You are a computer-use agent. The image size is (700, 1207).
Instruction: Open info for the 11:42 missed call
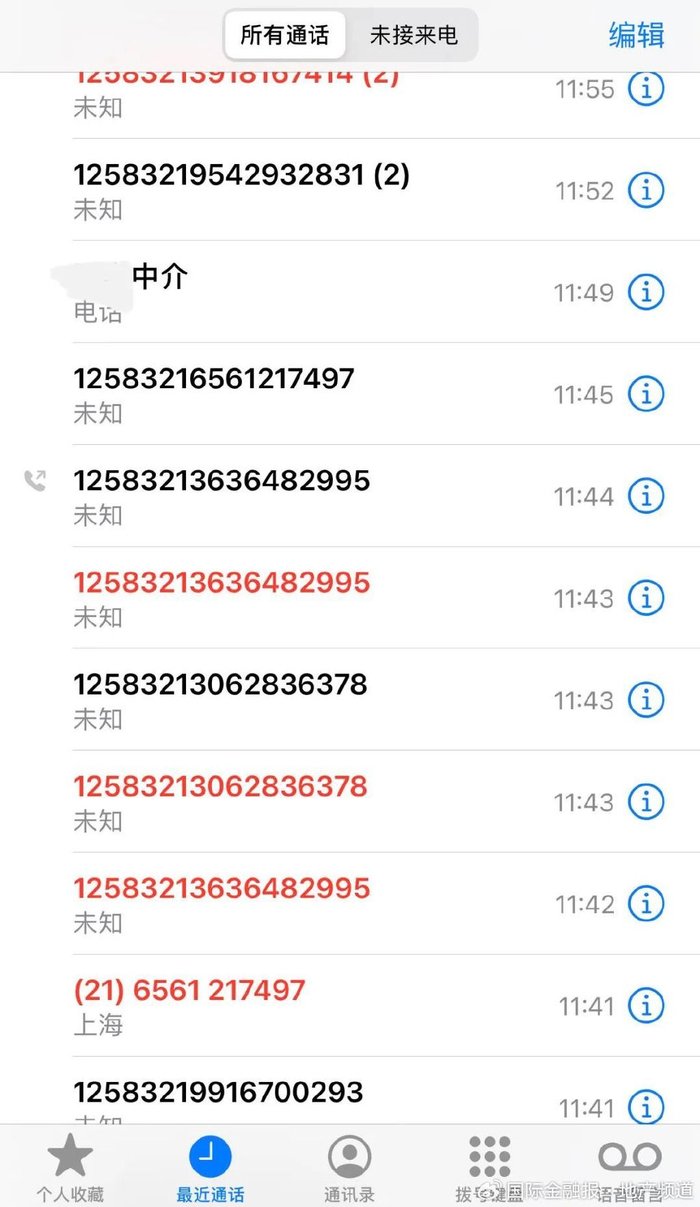point(646,904)
